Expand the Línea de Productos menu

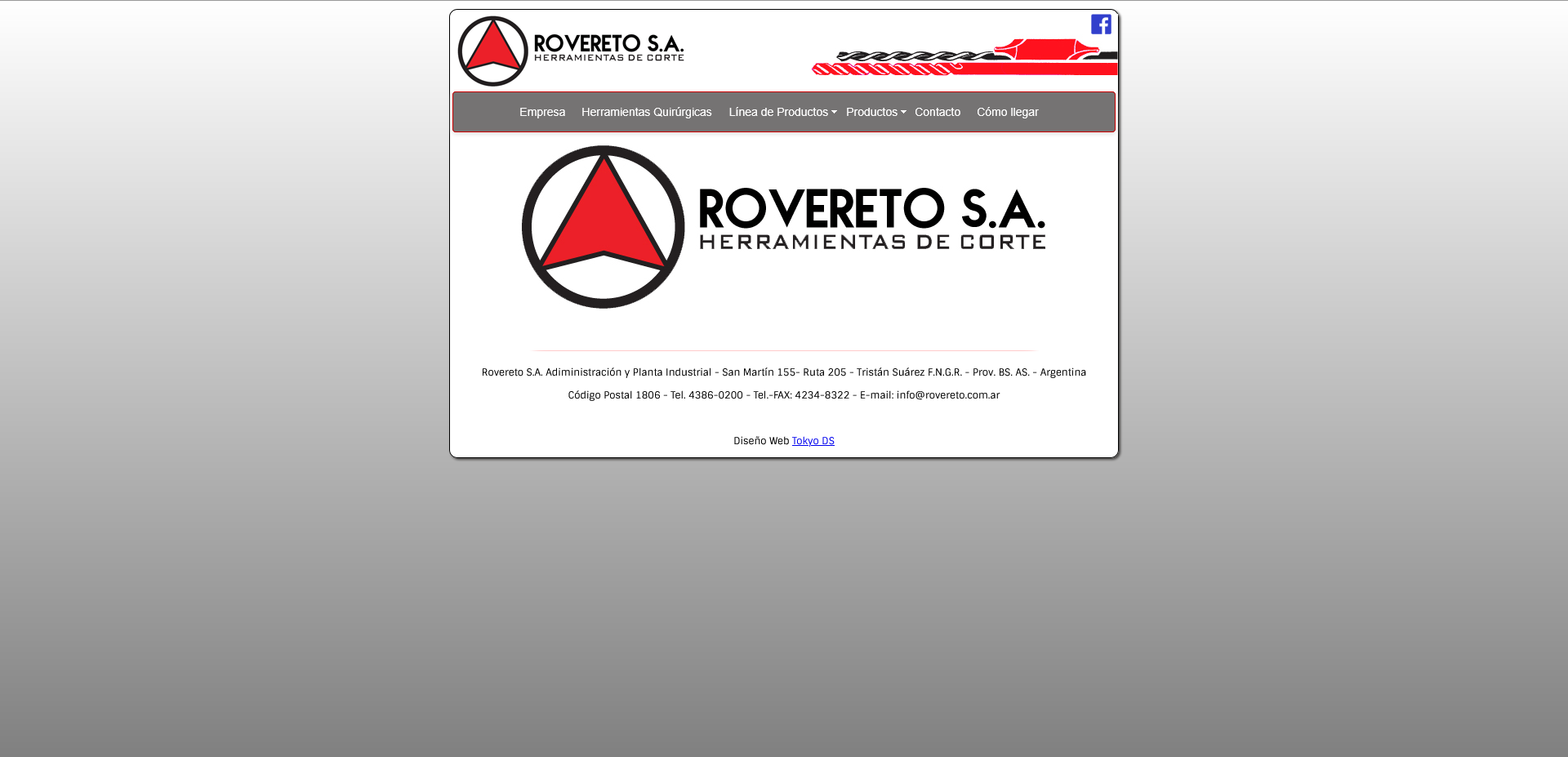(x=782, y=112)
